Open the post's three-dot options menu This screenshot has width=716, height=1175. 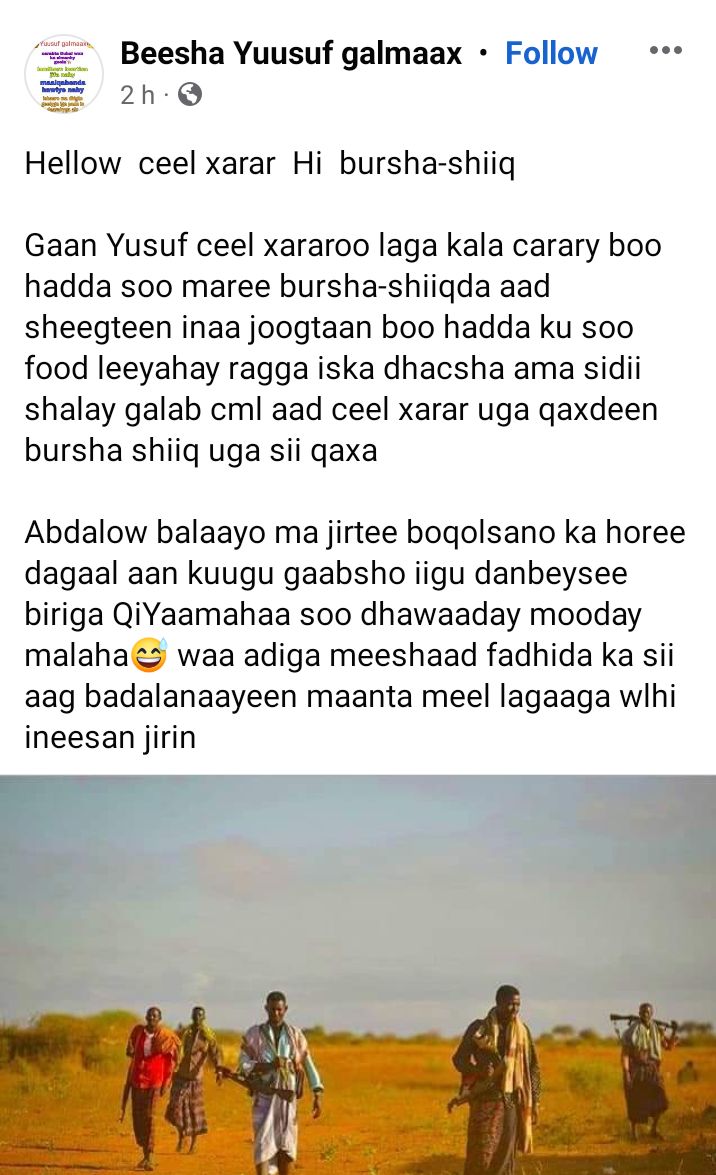[665, 51]
